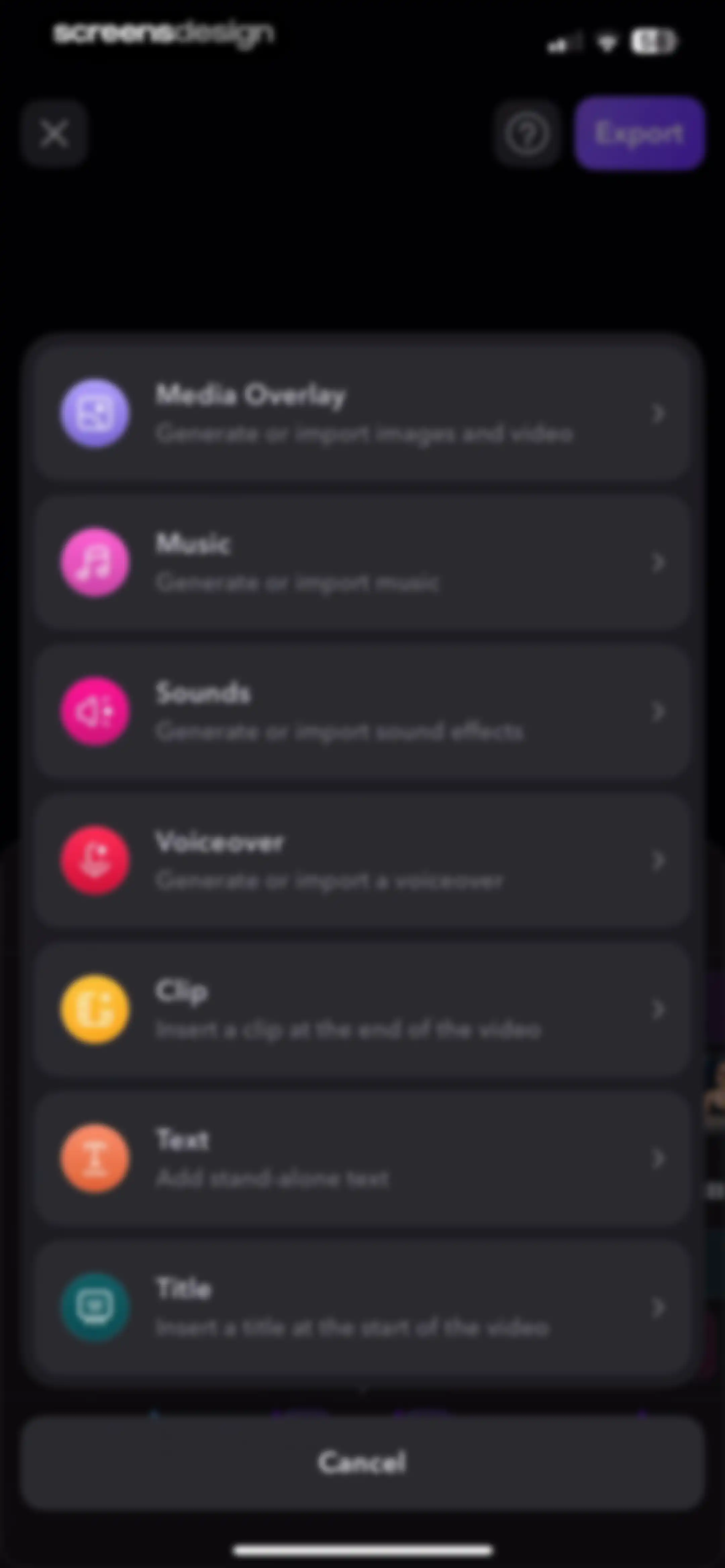Add a Voiceover
This screenshot has width=725, height=1568.
tap(362, 860)
